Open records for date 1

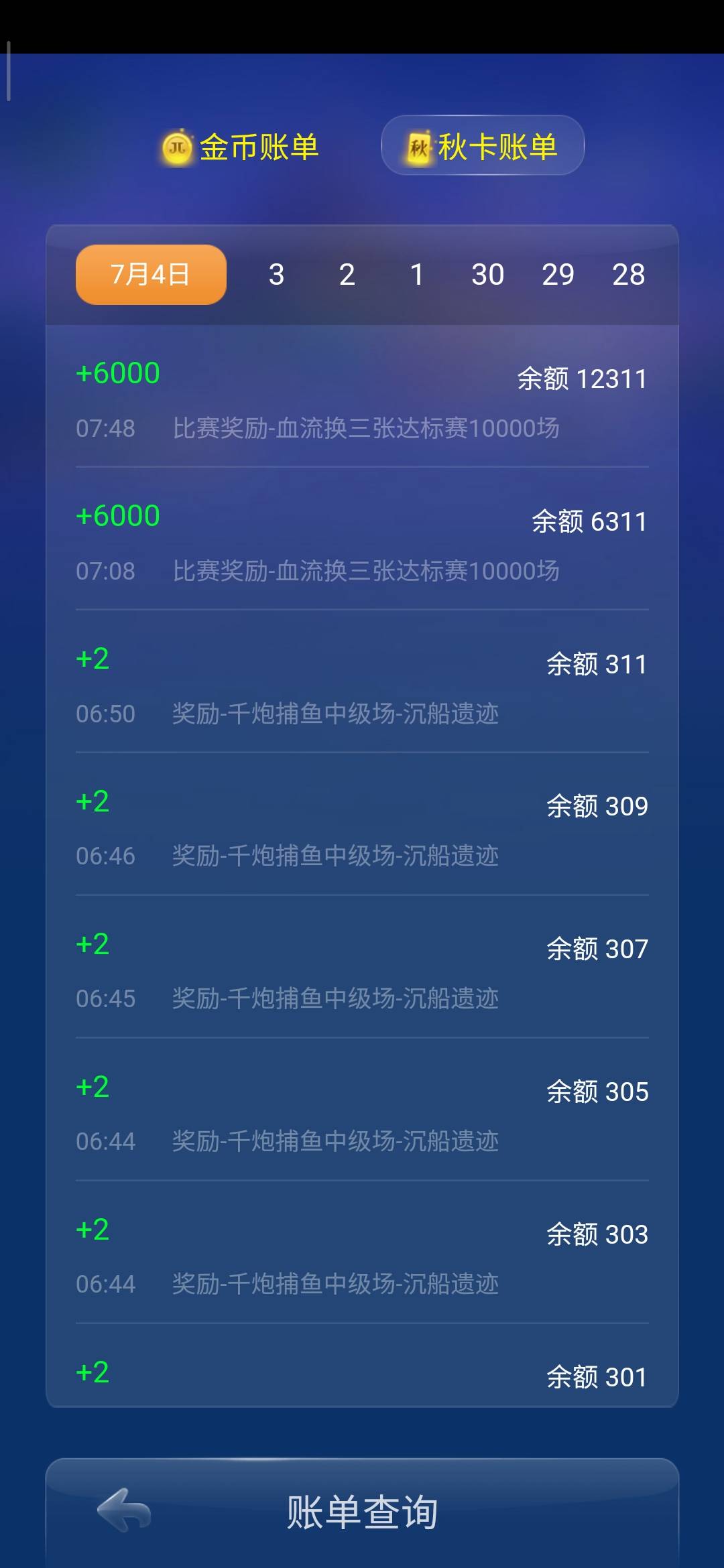[417, 275]
